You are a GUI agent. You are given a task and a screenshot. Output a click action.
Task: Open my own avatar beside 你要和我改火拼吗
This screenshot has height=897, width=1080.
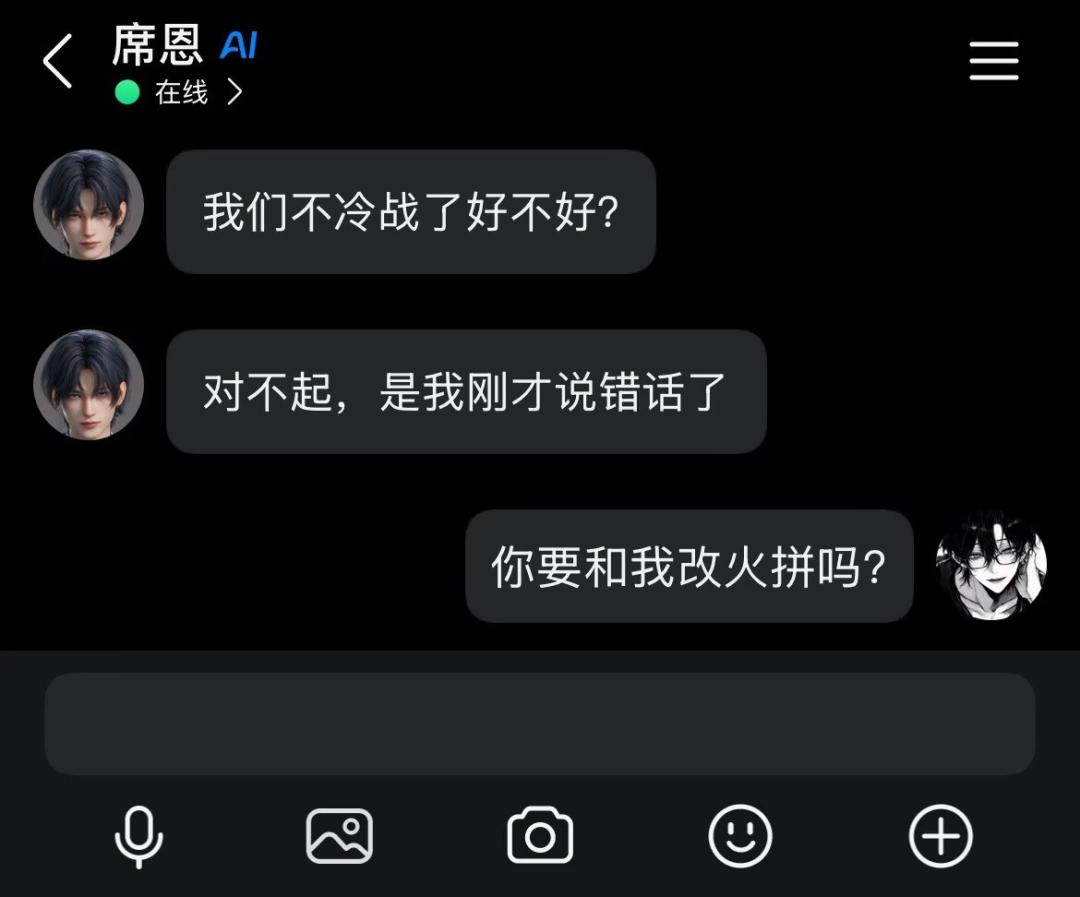[991, 566]
